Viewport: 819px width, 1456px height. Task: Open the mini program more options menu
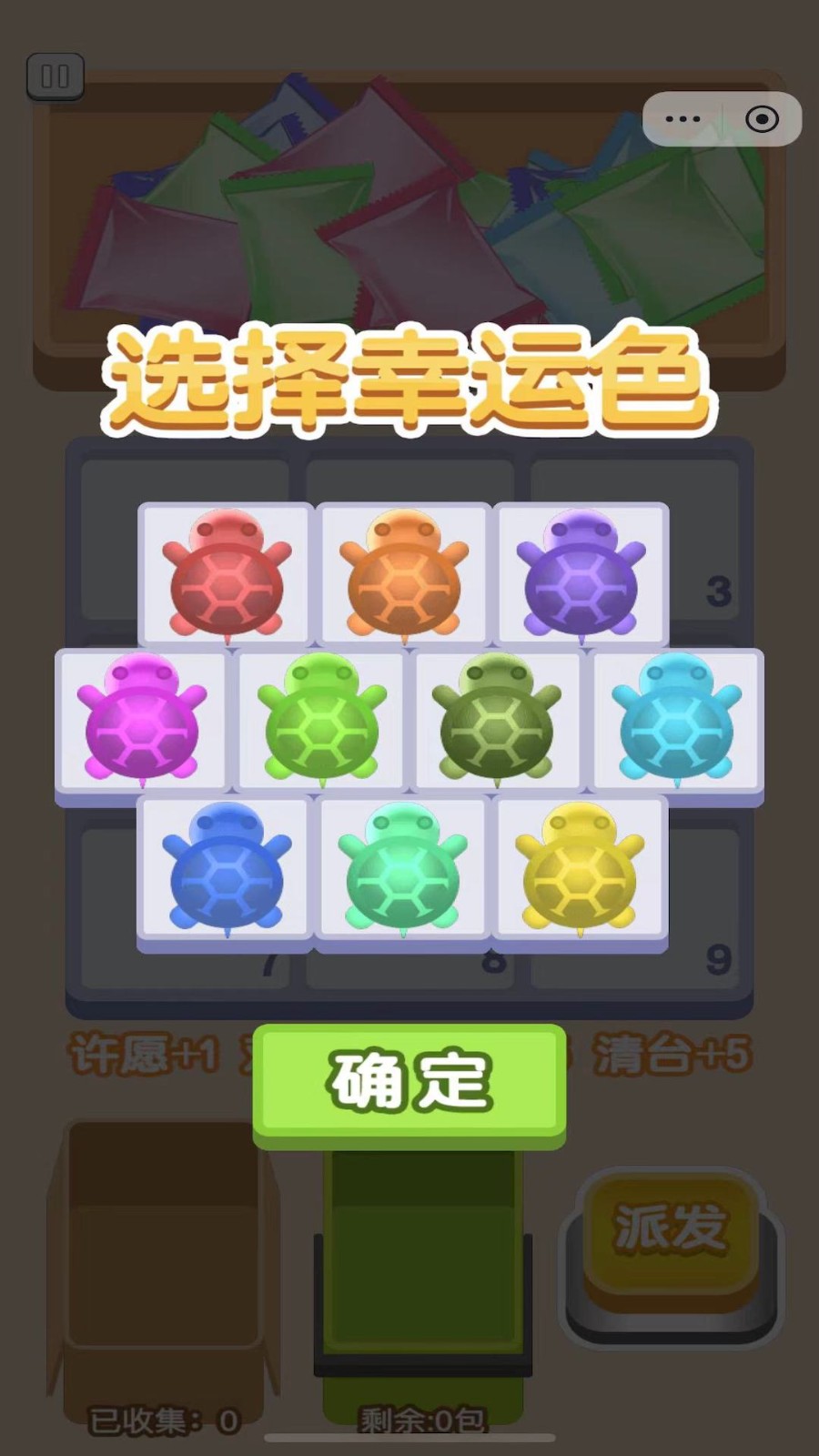[x=682, y=119]
